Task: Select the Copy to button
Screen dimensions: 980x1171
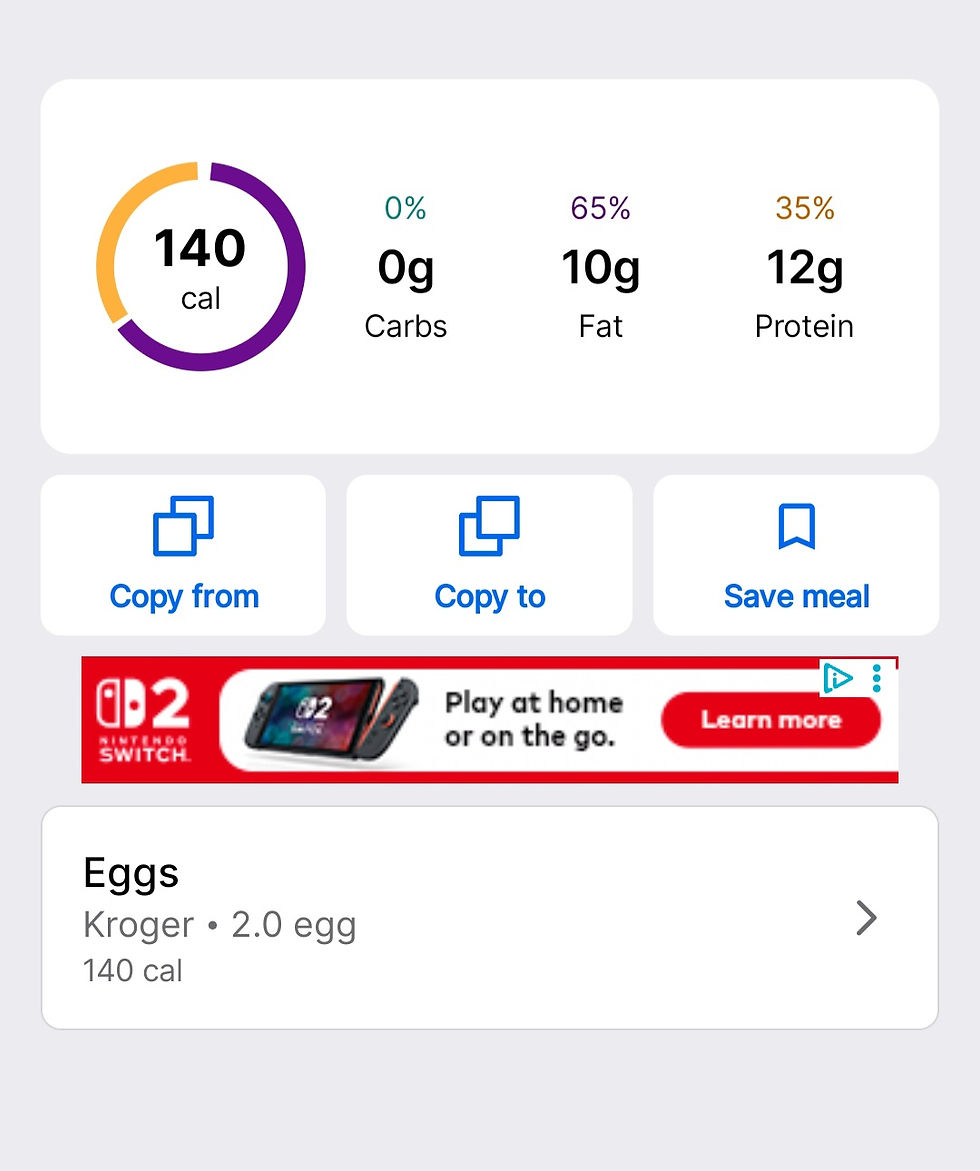Action: coord(489,555)
